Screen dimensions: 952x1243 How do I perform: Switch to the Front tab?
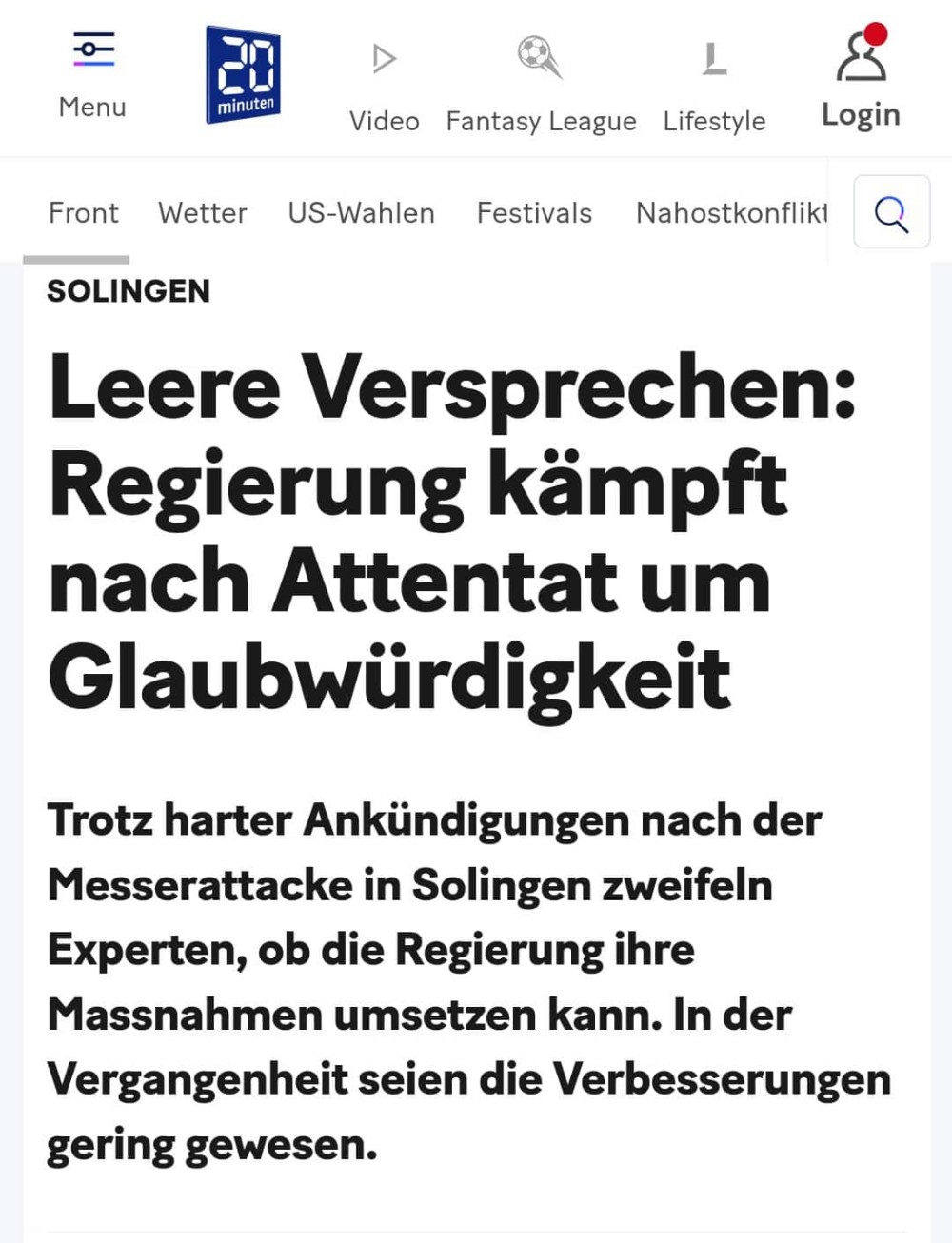tap(83, 213)
